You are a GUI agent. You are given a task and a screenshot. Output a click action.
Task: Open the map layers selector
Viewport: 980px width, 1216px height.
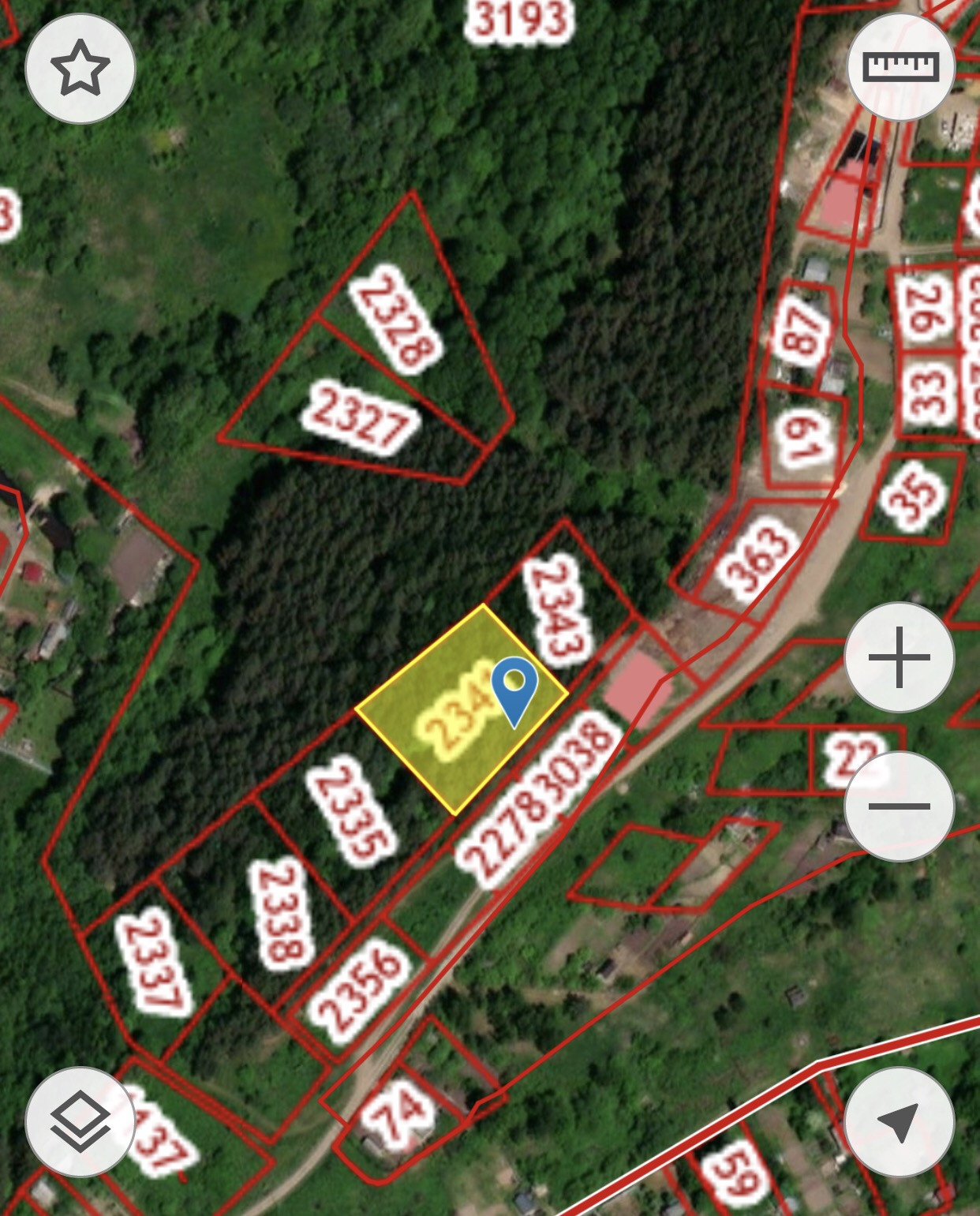[80, 1121]
